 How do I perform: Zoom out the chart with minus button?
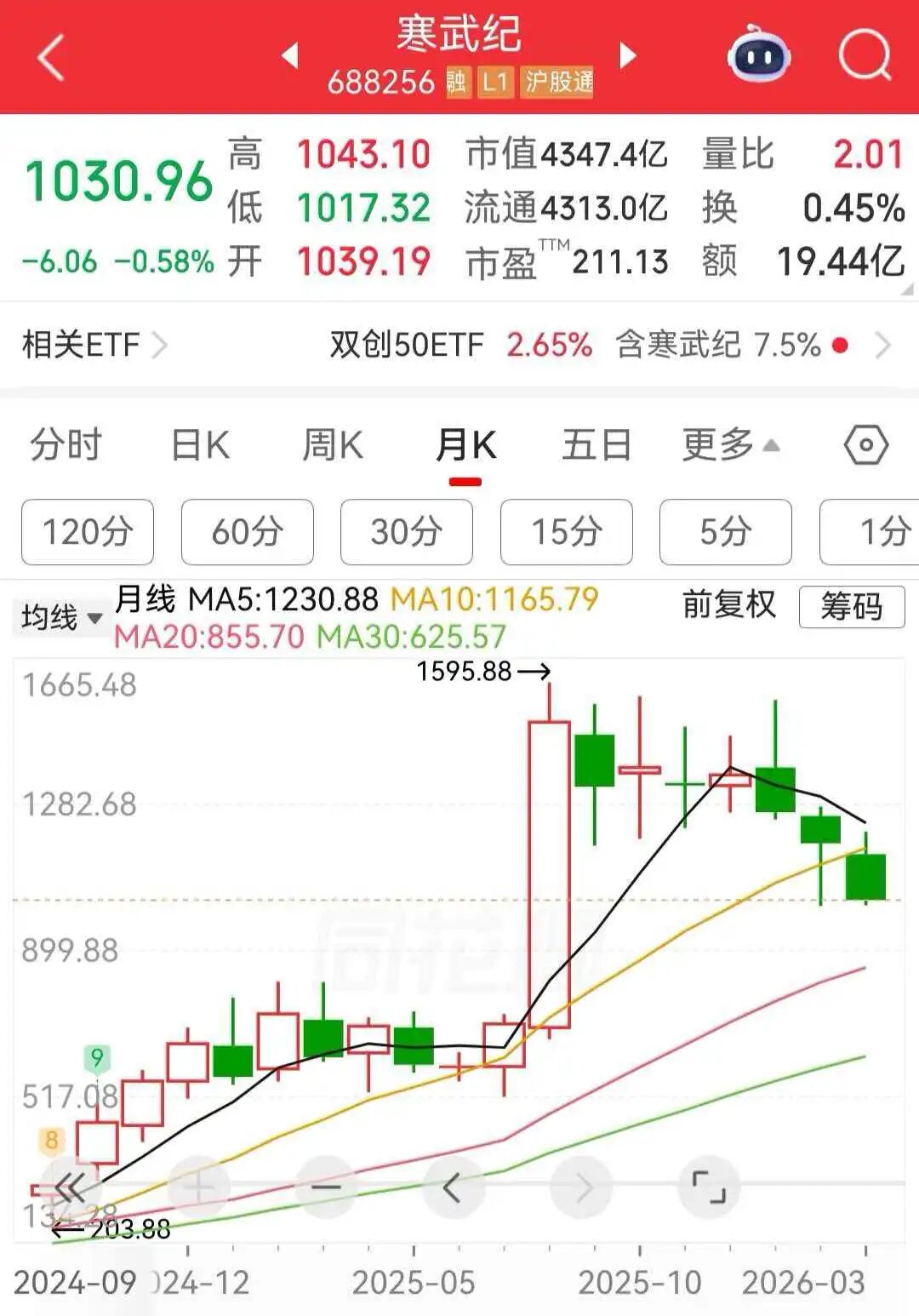pos(326,1187)
